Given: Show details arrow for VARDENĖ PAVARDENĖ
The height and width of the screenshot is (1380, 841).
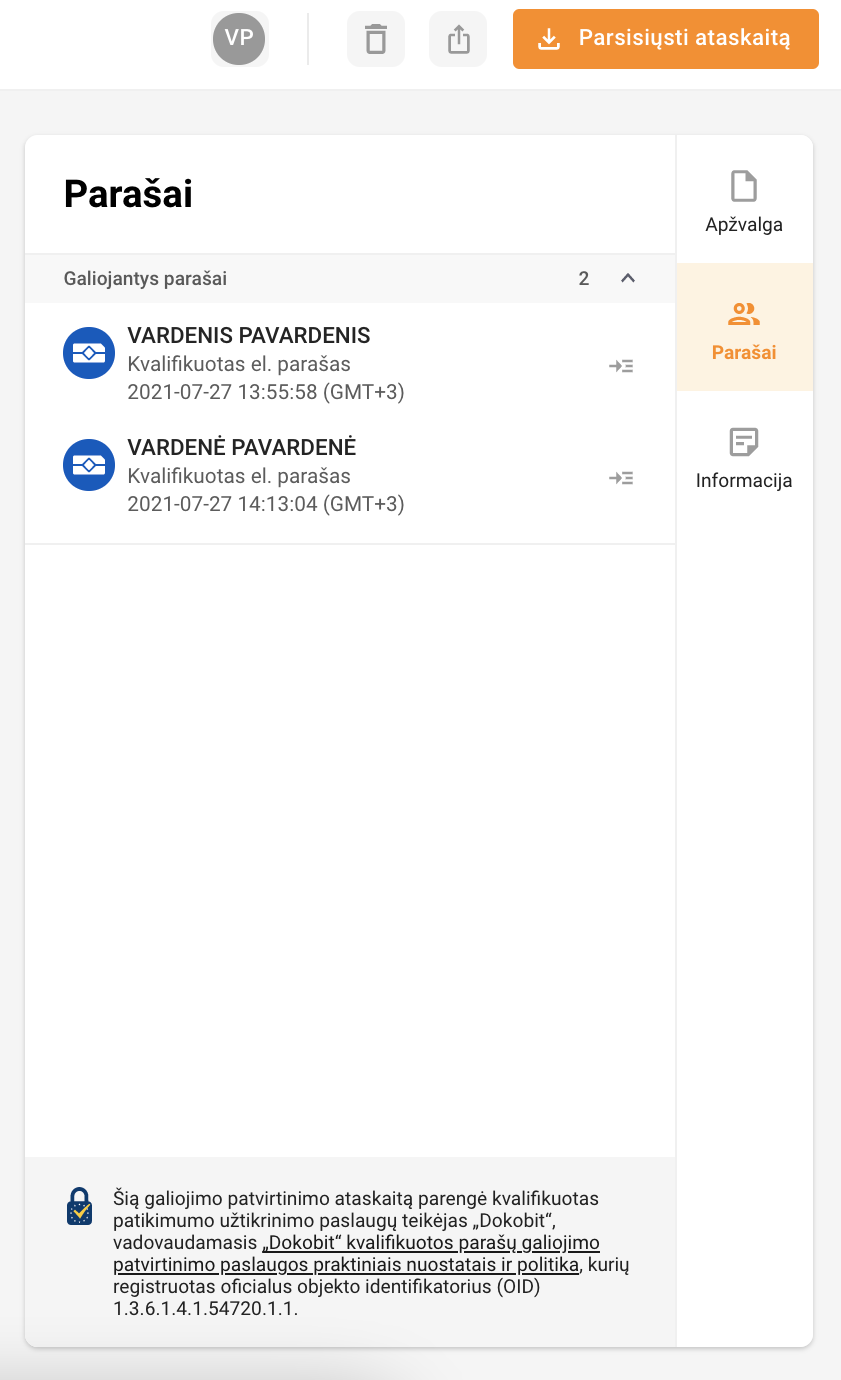Looking at the screenshot, I should pyautogui.click(x=622, y=478).
